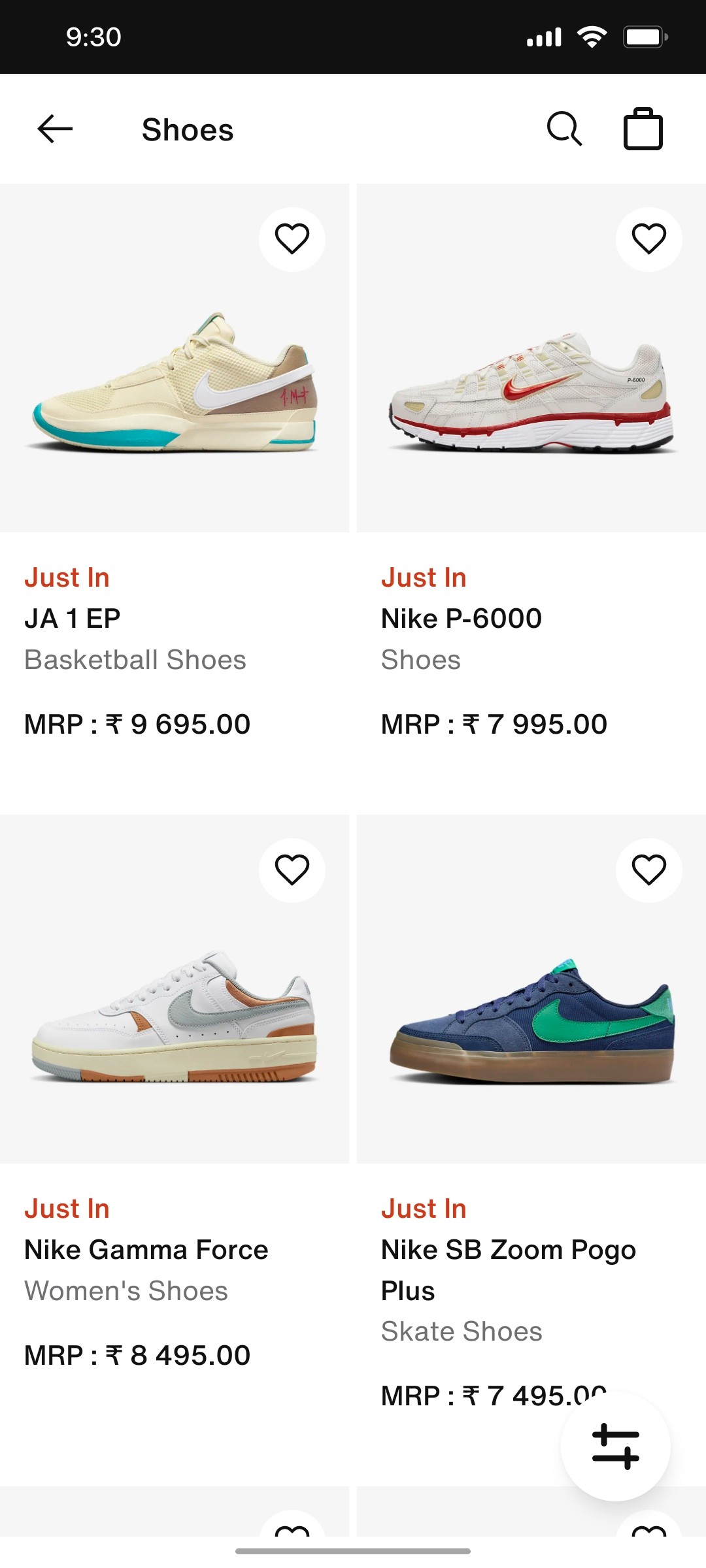706x1568 pixels.
Task: Open the Nike SB Zoom Pogo Plus listing
Action: [531, 1026]
